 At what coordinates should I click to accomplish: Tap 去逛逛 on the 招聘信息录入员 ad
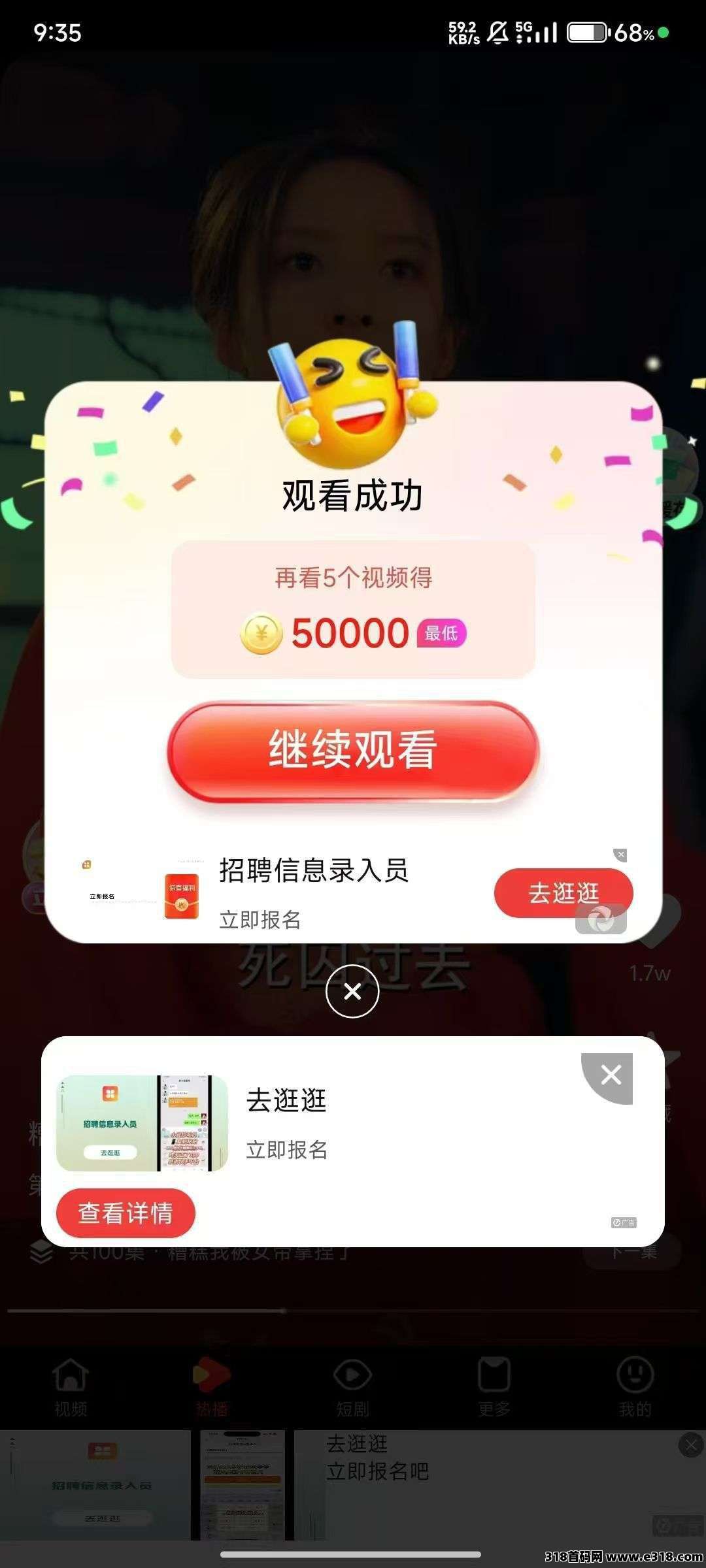click(x=563, y=892)
